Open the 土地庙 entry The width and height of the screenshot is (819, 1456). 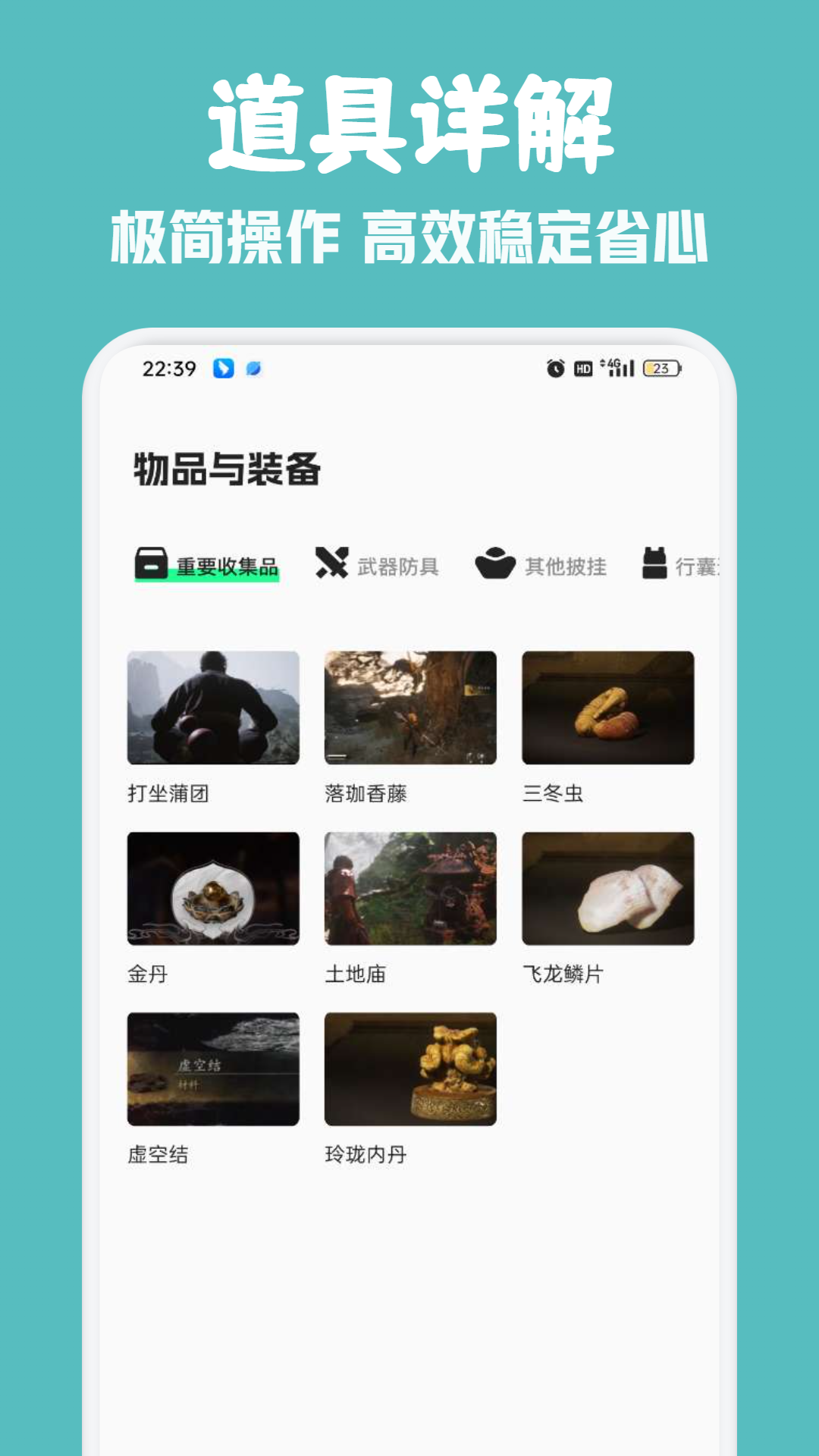coord(410,888)
